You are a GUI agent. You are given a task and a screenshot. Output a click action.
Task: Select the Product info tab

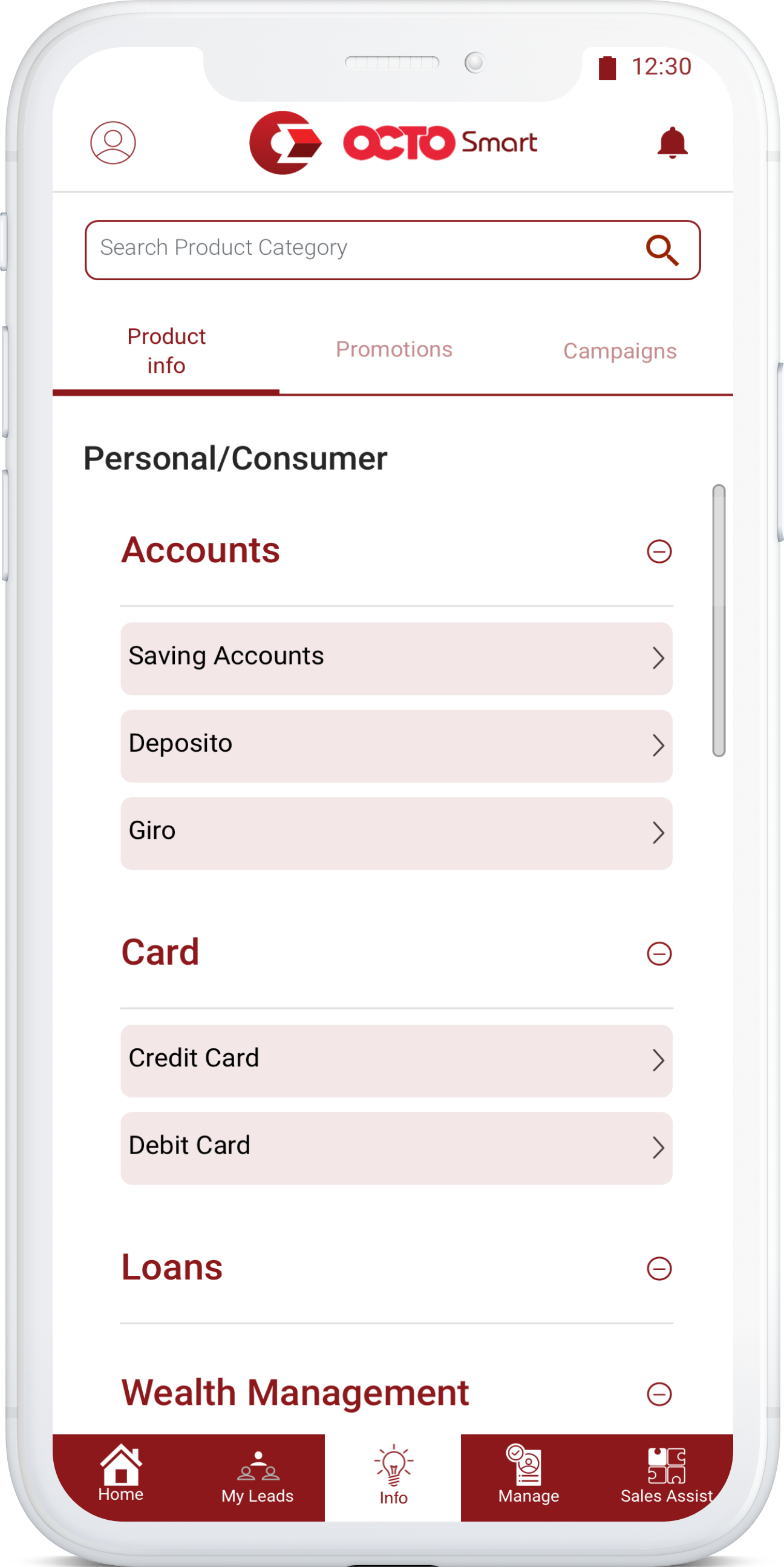click(x=166, y=351)
